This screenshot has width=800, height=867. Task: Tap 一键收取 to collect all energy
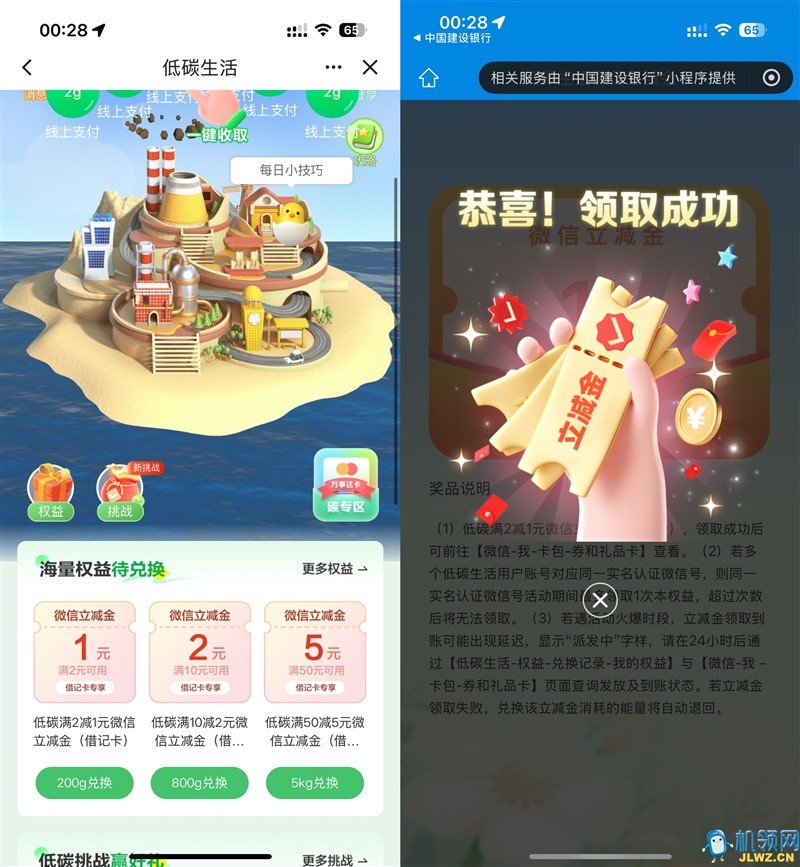click(216, 135)
